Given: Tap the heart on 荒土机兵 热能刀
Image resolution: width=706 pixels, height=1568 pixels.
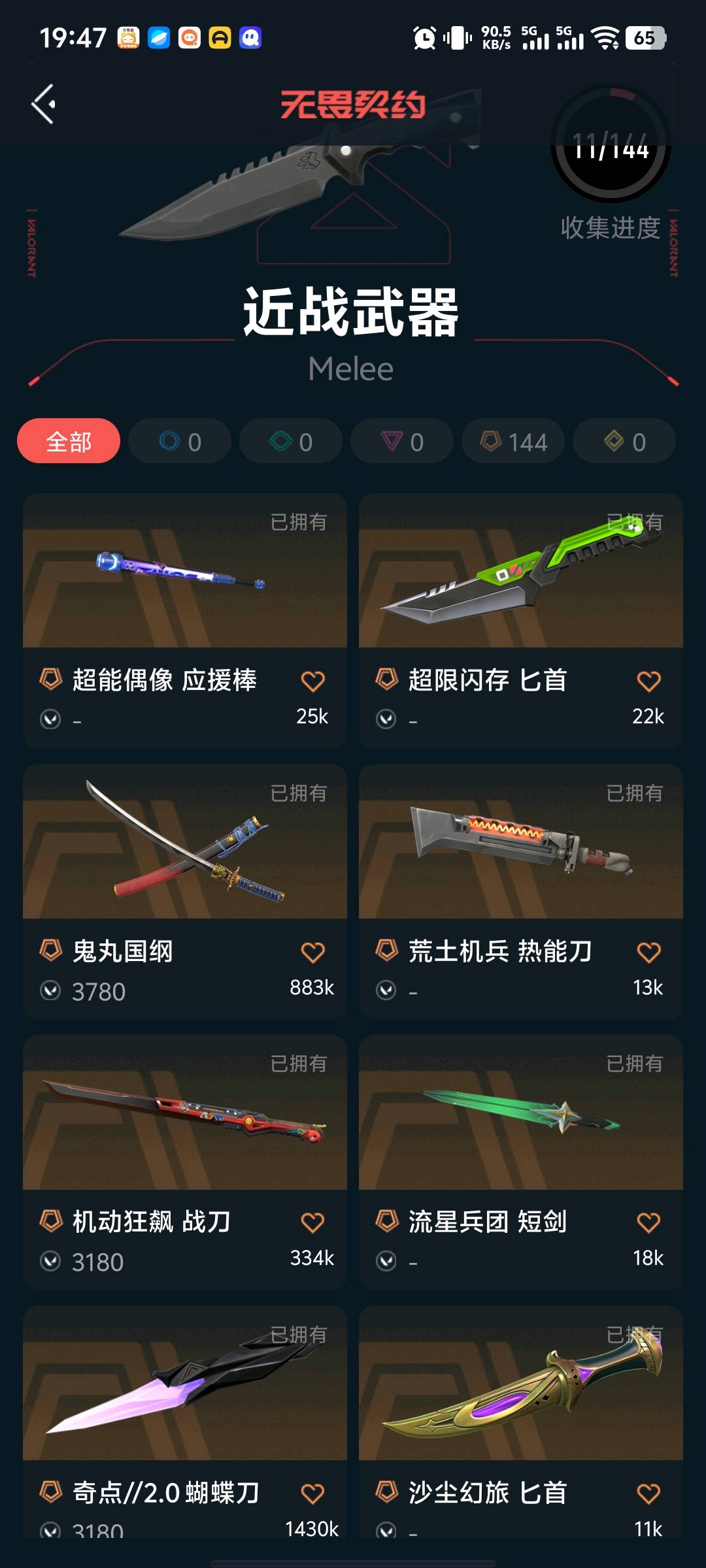Looking at the screenshot, I should (x=648, y=953).
